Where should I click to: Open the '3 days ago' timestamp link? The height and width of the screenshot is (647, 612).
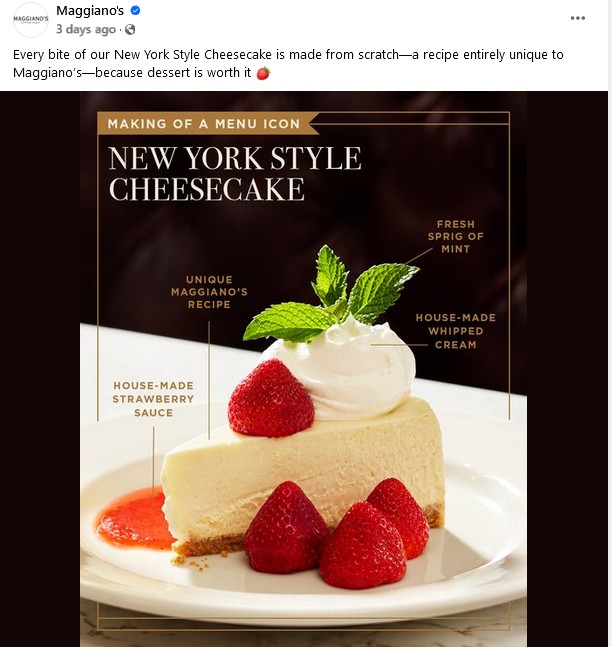(x=86, y=30)
